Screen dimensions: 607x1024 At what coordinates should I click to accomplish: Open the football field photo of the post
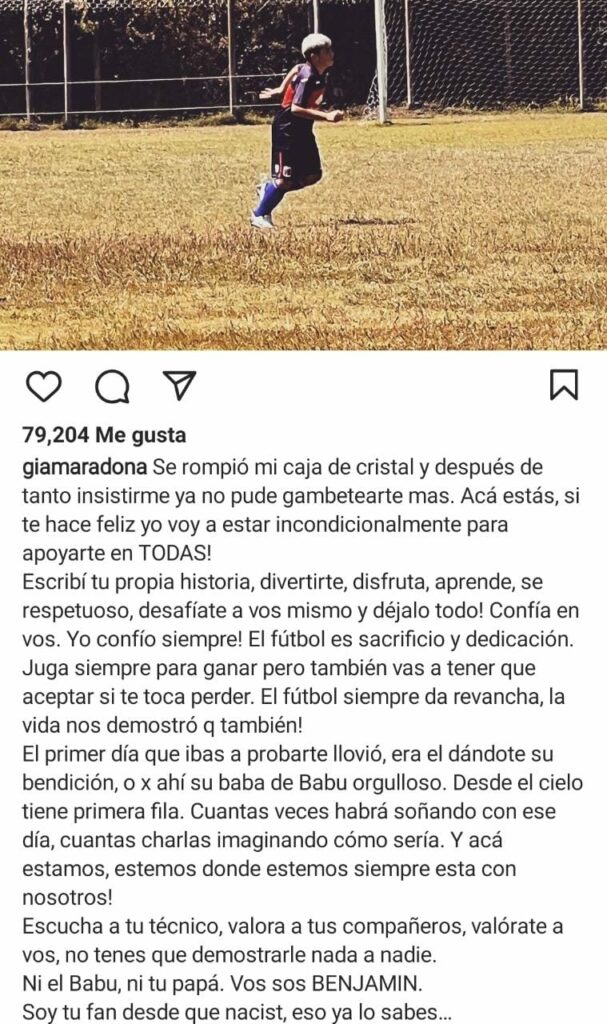click(x=303, y=175)
